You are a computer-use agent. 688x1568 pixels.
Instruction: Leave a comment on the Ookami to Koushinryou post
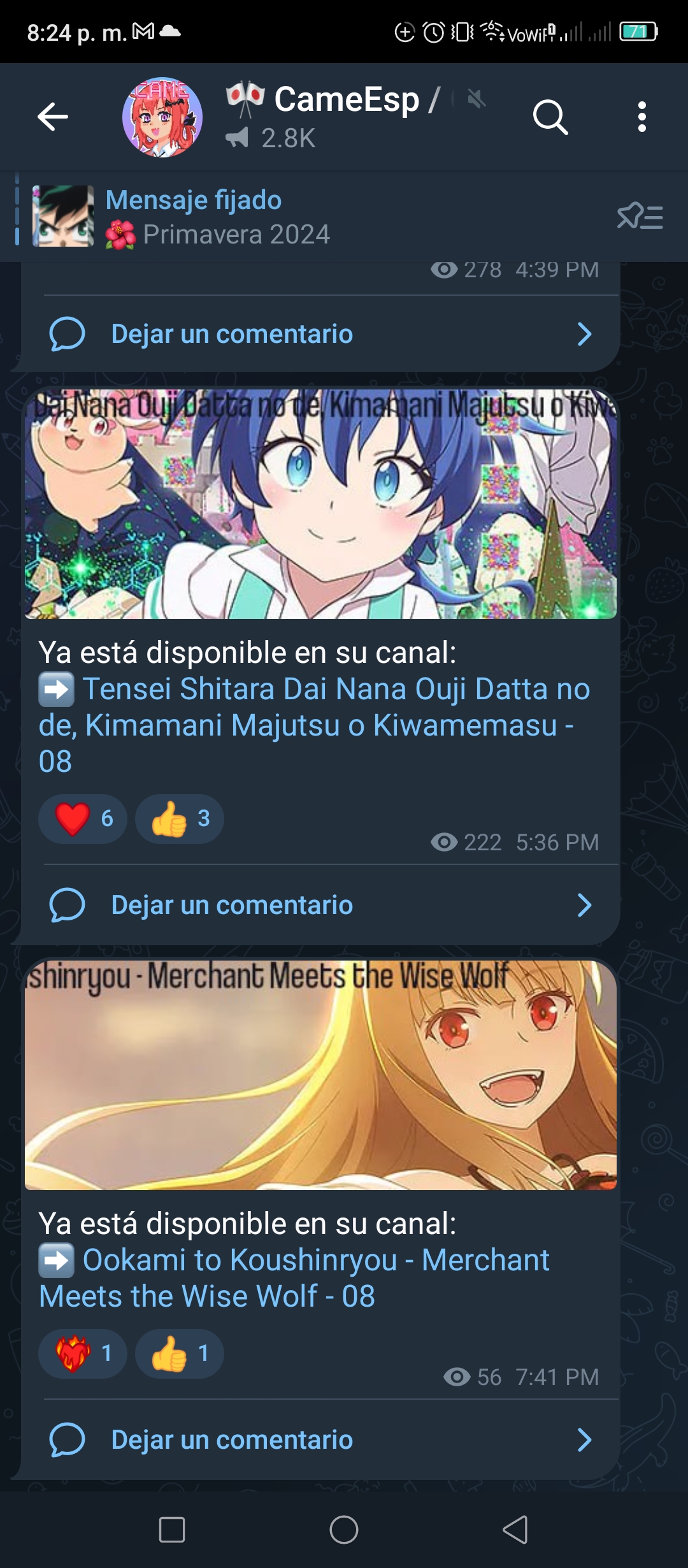click(320, 1440)
